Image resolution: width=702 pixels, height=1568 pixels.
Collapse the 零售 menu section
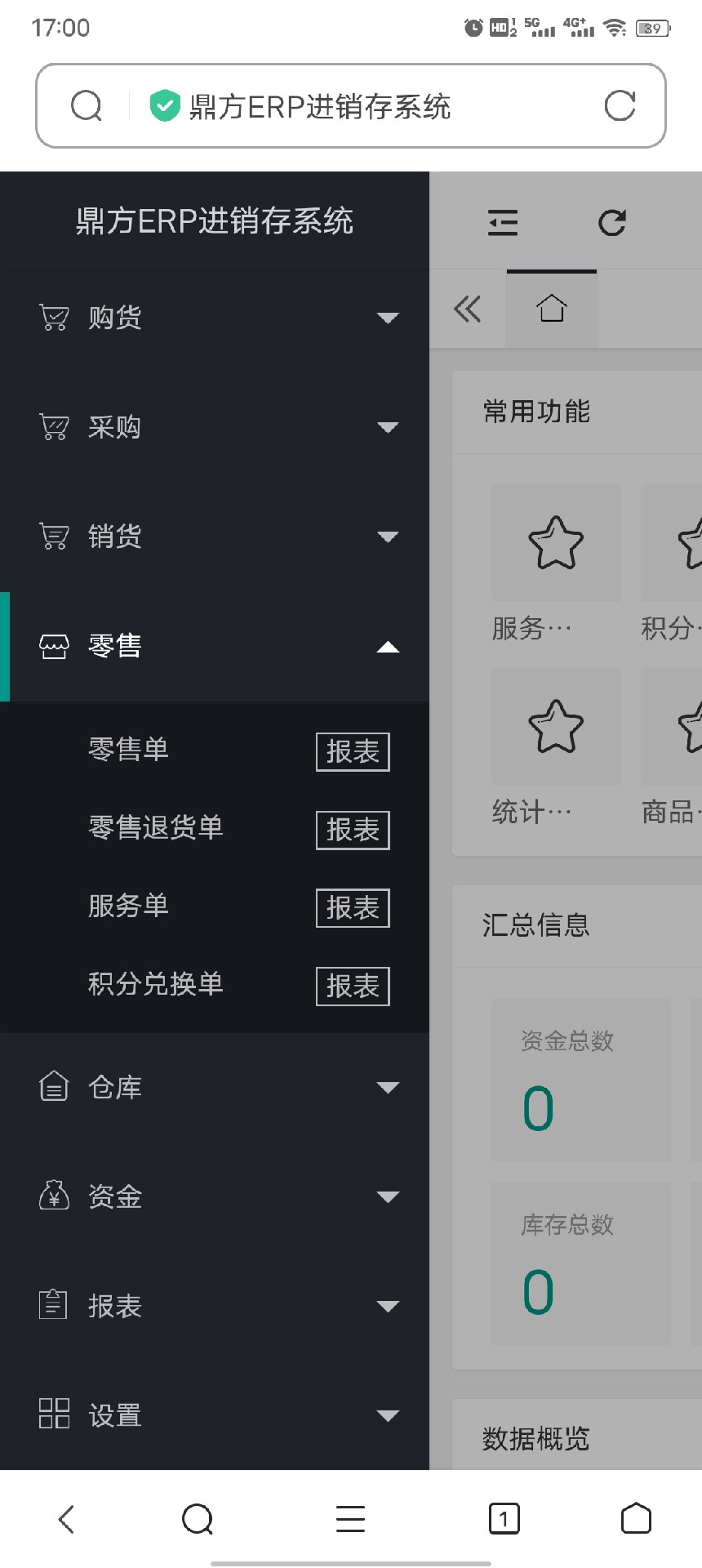coord(214,646)
